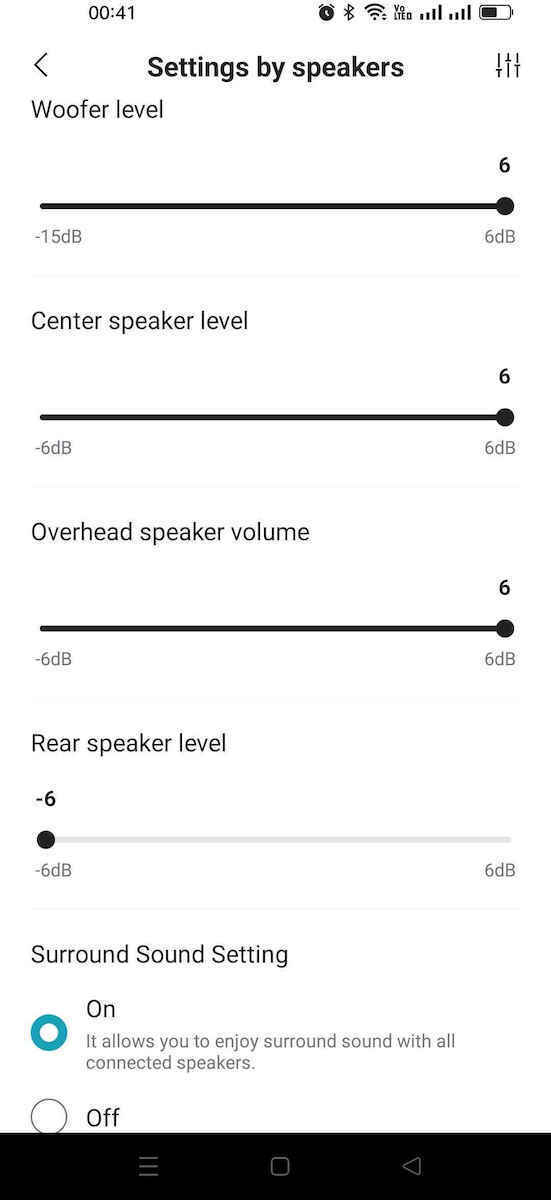Select Surround Sound Off option

tap(49, 1116)
